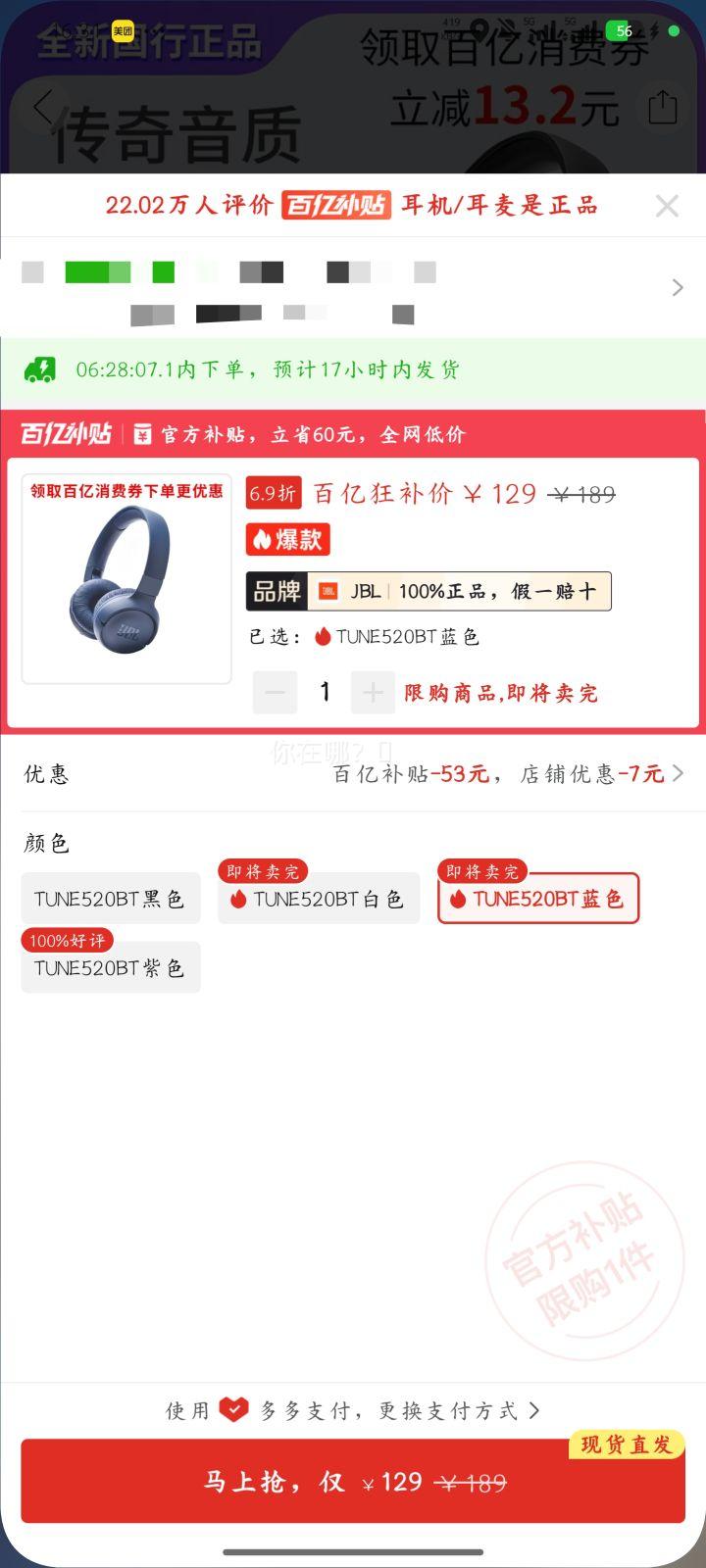Select the TUNE520BT紫色 color option
The width and height of the screenshot is (706, 1568).
111,967
